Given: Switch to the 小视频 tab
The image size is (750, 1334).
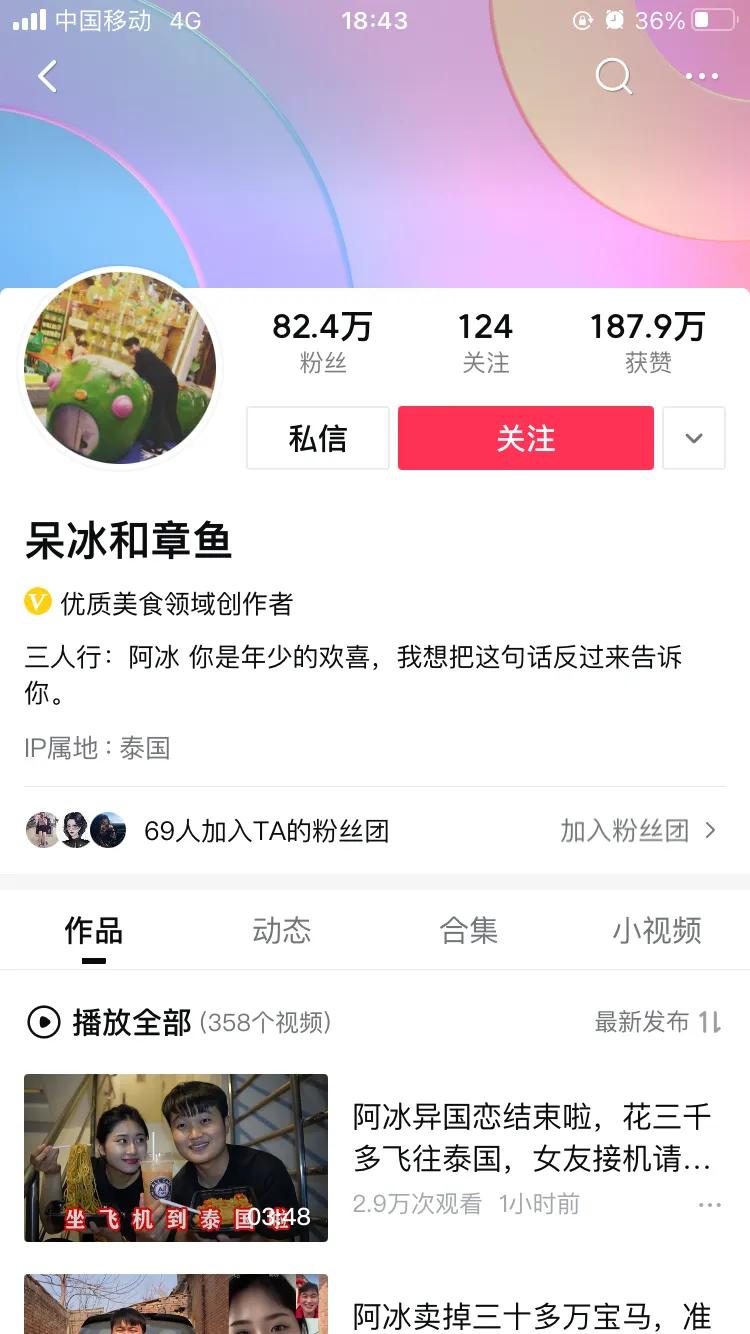Looking at the screenshot, I should 656,931.
